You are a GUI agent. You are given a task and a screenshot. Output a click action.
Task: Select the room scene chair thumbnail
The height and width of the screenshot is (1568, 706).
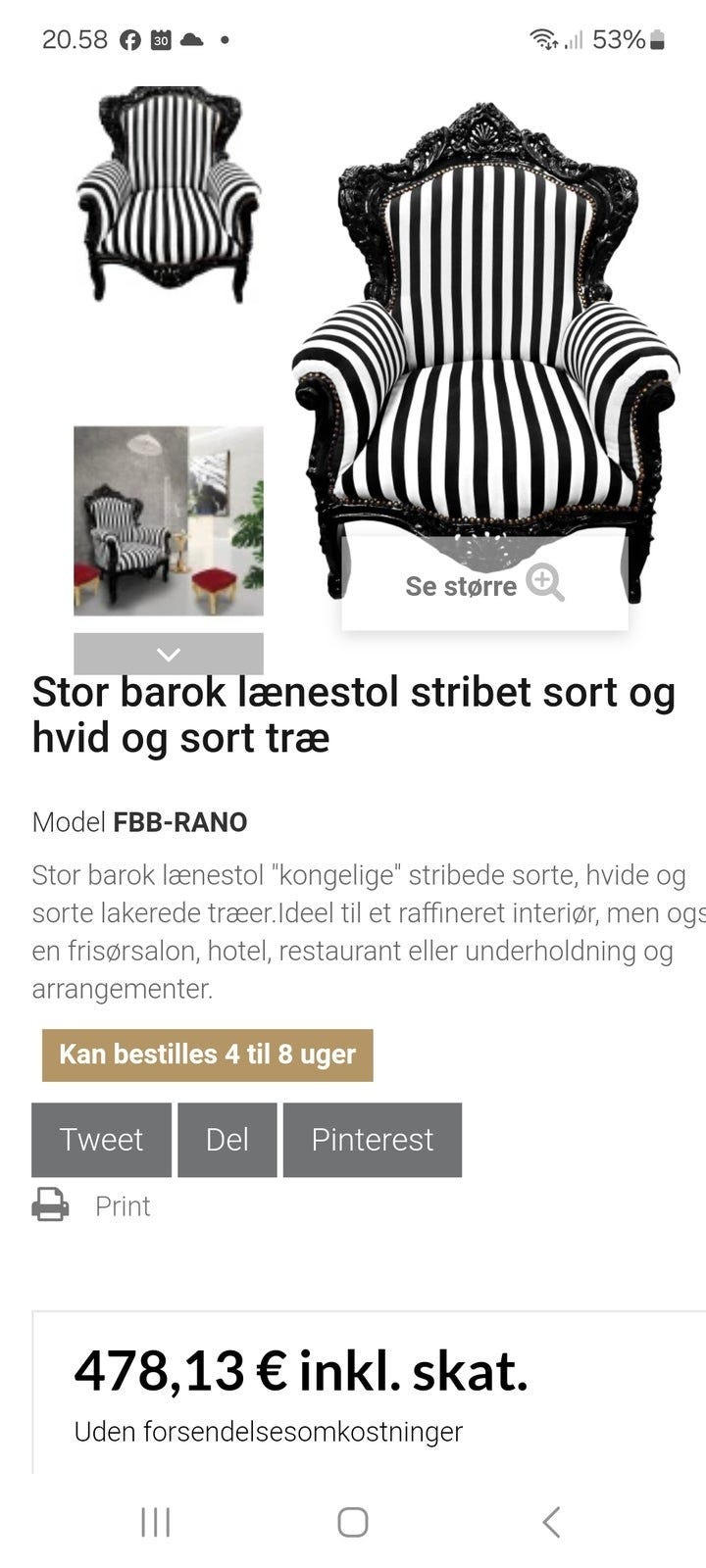pos(169,520)
